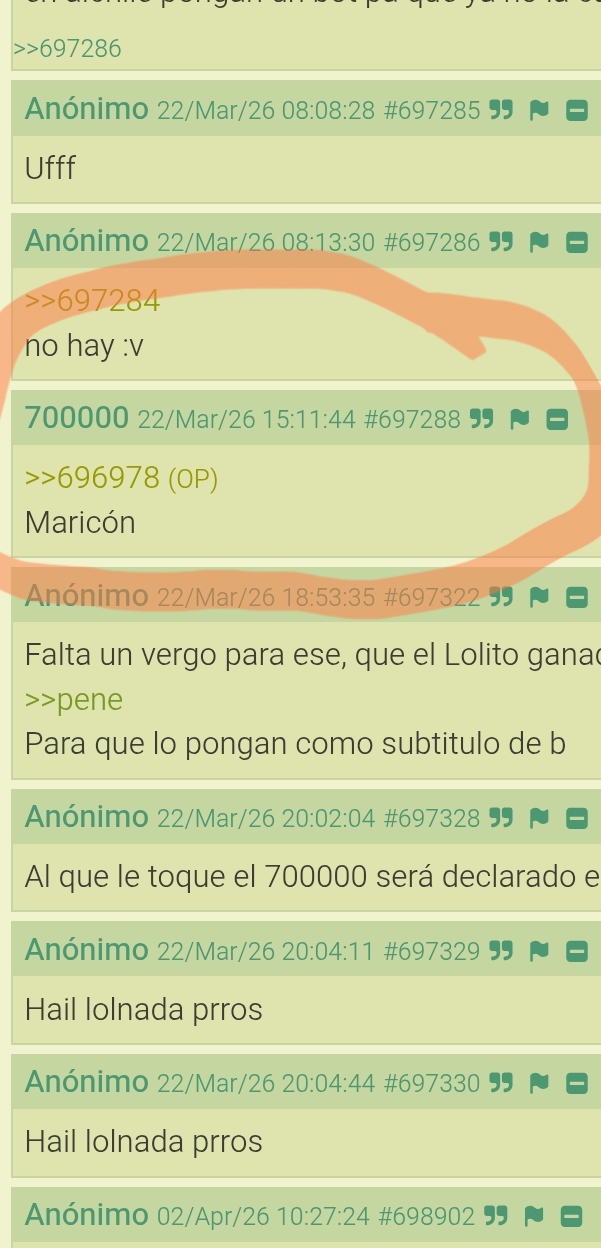The height and width of the screenshot is (1248, 601).
Task: Quote post #697288 by 700000
Action: 481,418
